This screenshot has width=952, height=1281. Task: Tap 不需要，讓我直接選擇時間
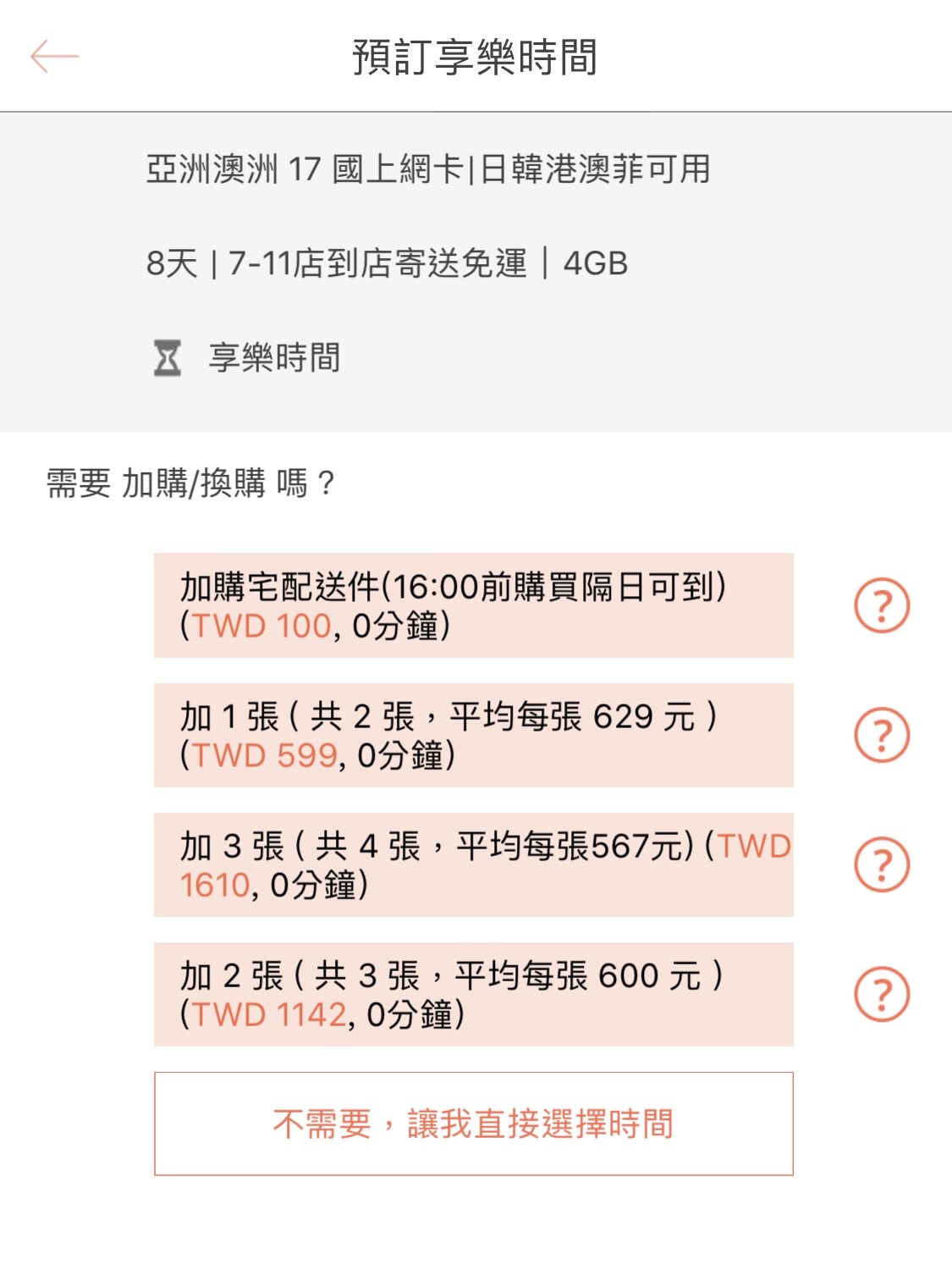pyautogui.click(x=474, y=1124)
